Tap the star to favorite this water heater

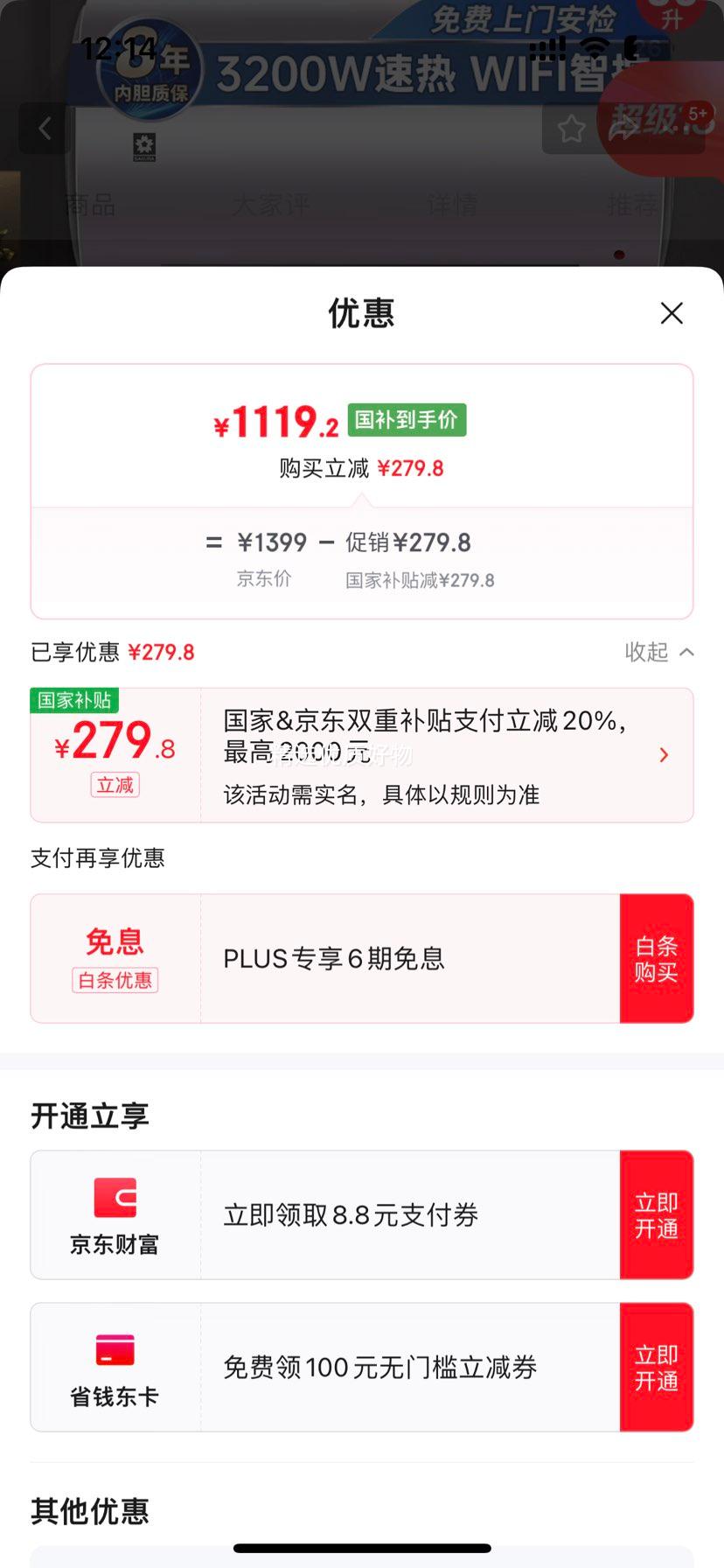571,128
